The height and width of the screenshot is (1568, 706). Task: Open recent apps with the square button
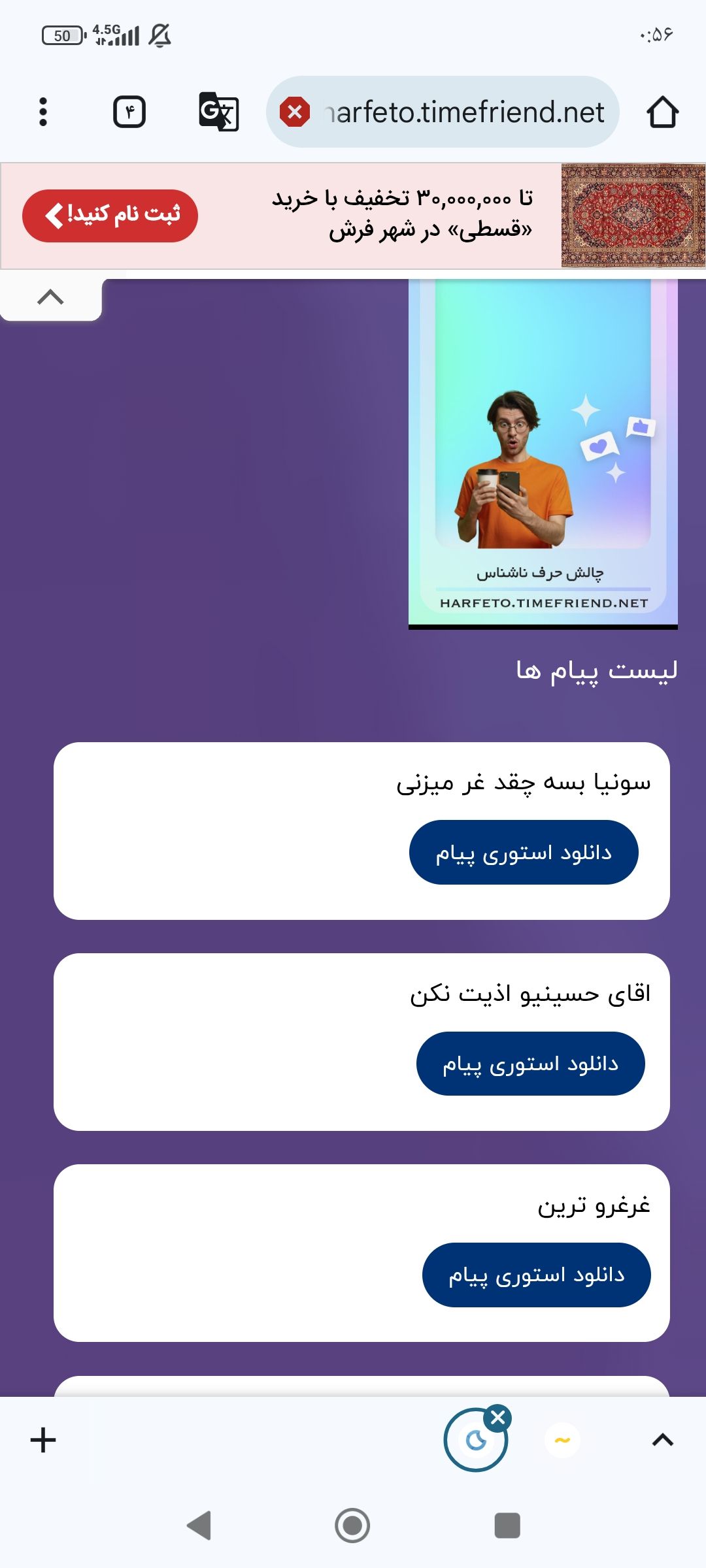click(507, 1526)
